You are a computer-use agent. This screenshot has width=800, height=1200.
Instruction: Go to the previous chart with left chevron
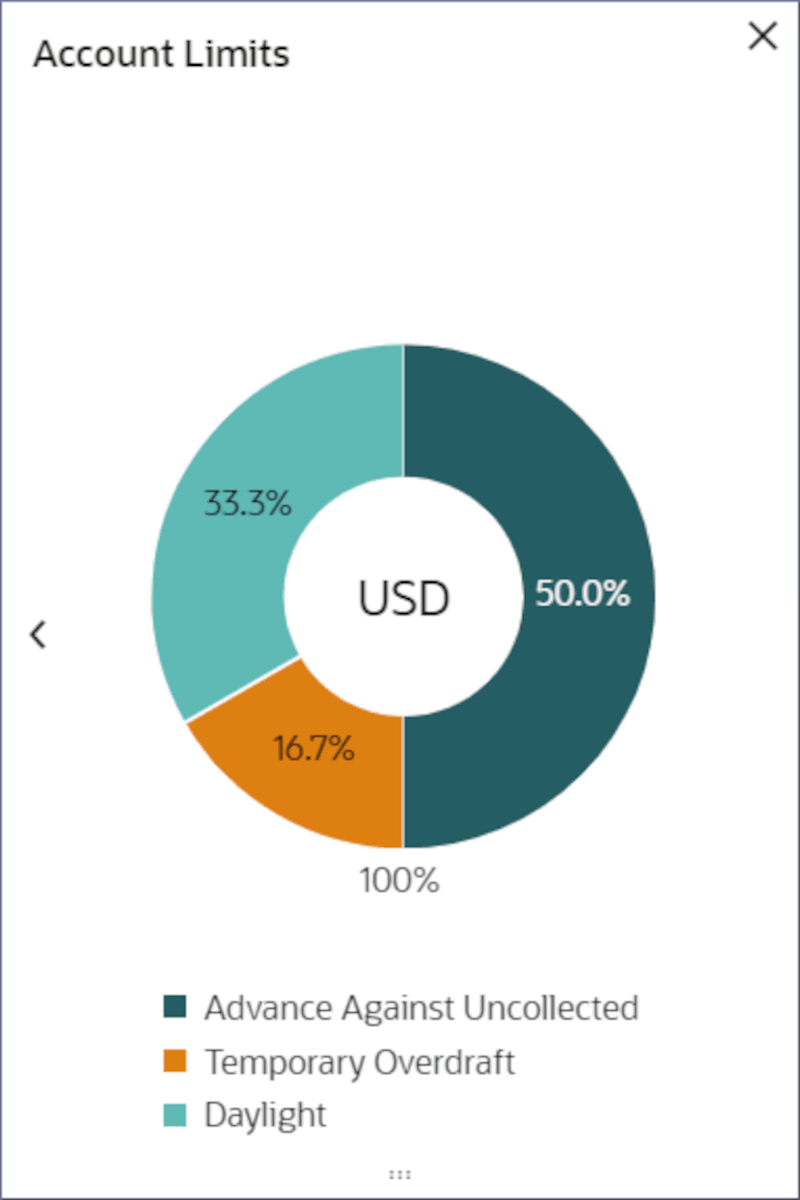click(x=38, y=634)
